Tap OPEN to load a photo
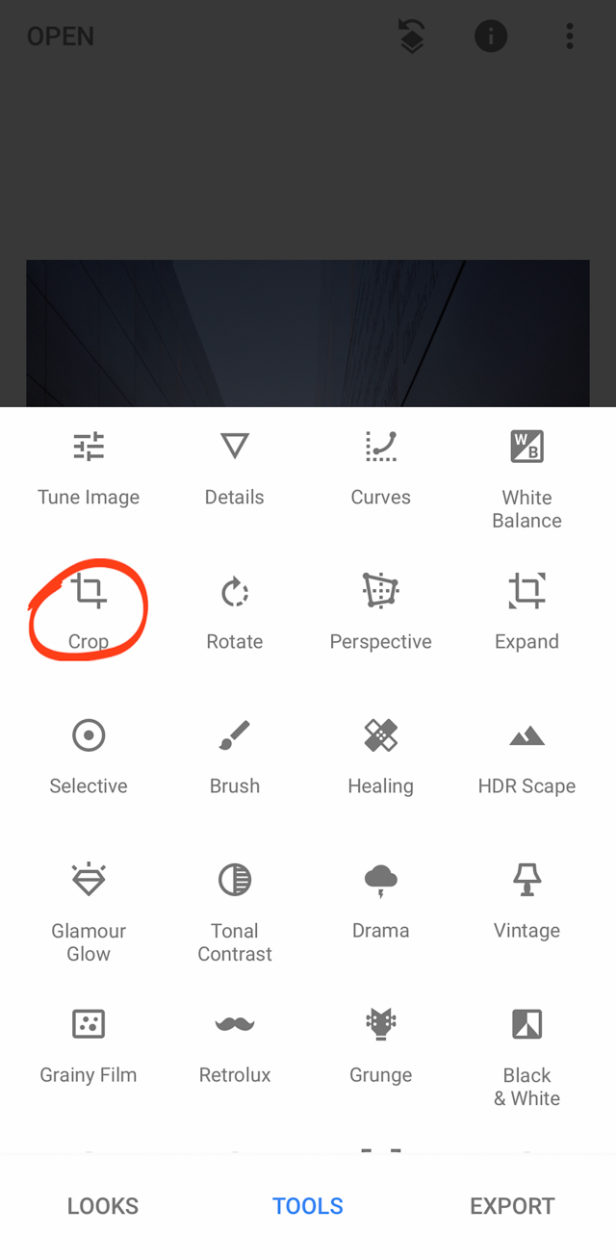 tap(60, 37)
